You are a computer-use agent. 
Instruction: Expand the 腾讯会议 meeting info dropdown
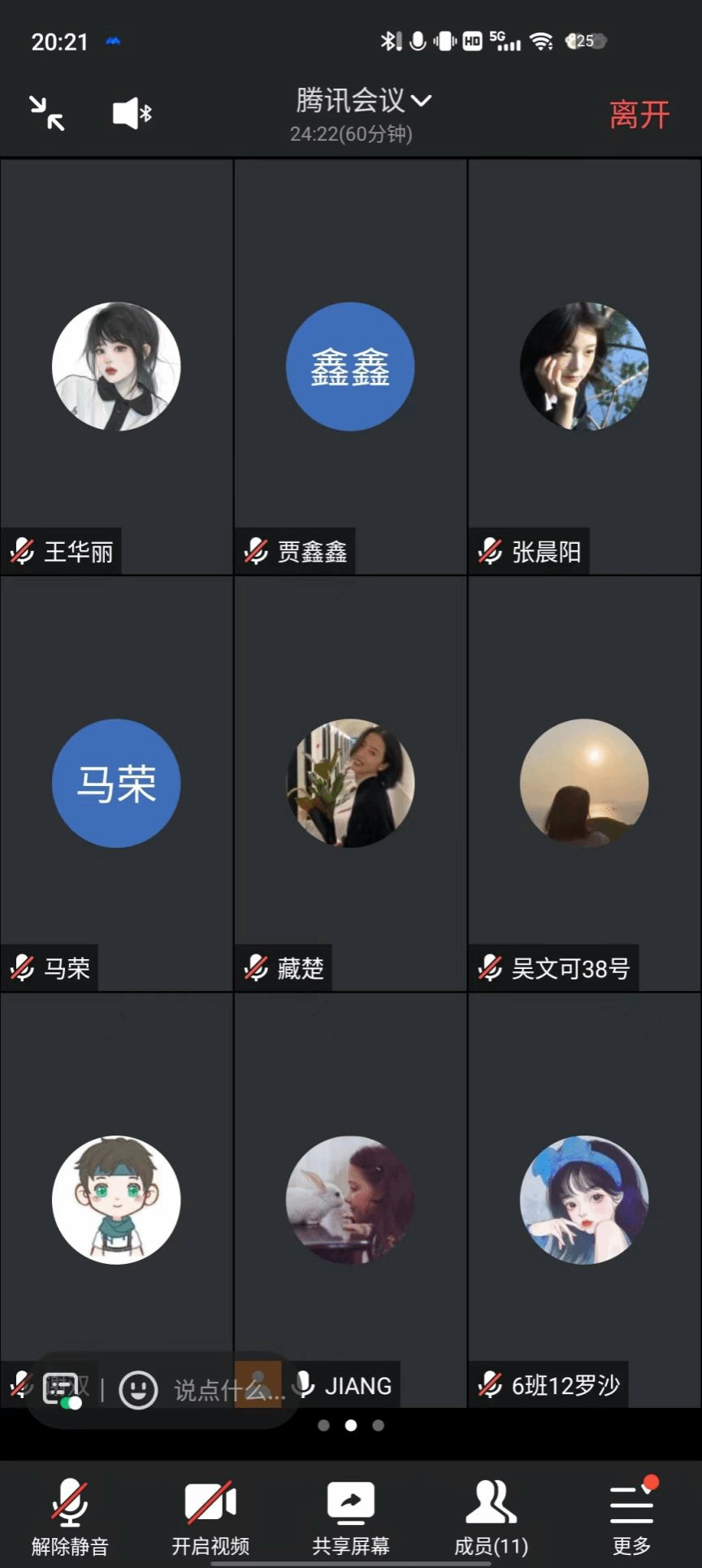(362, 101)
